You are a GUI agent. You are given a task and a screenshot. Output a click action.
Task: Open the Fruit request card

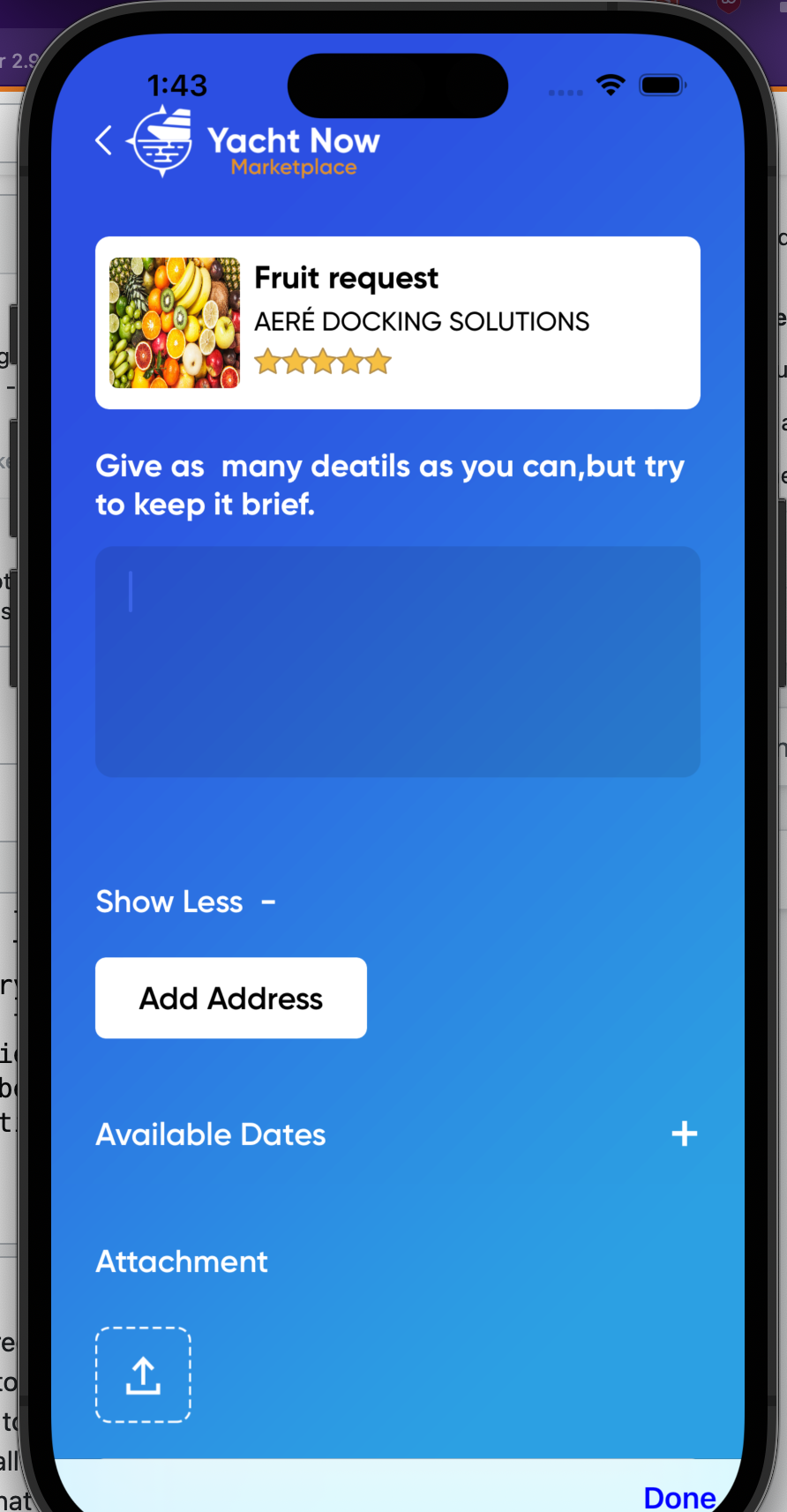point(398,323)
